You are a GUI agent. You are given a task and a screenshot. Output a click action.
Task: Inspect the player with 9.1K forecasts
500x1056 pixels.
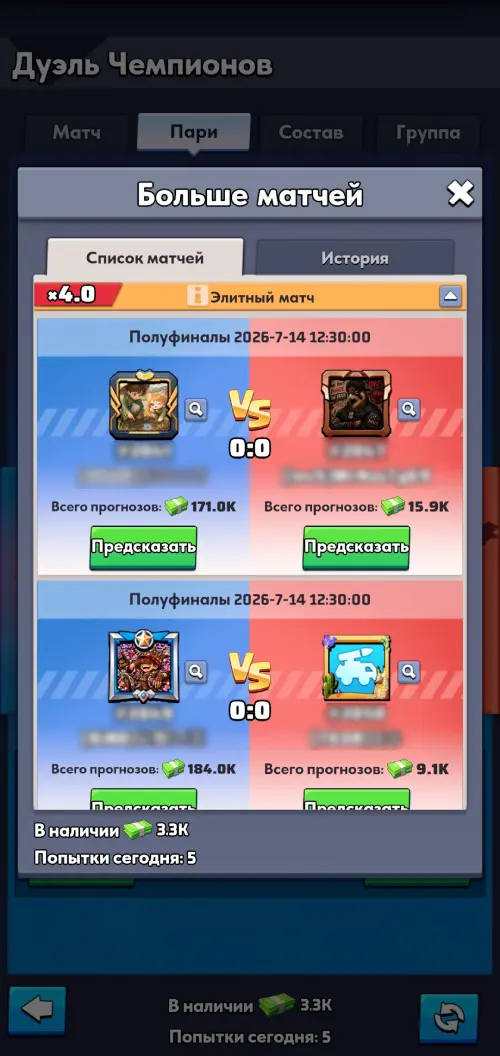[409, 671]
